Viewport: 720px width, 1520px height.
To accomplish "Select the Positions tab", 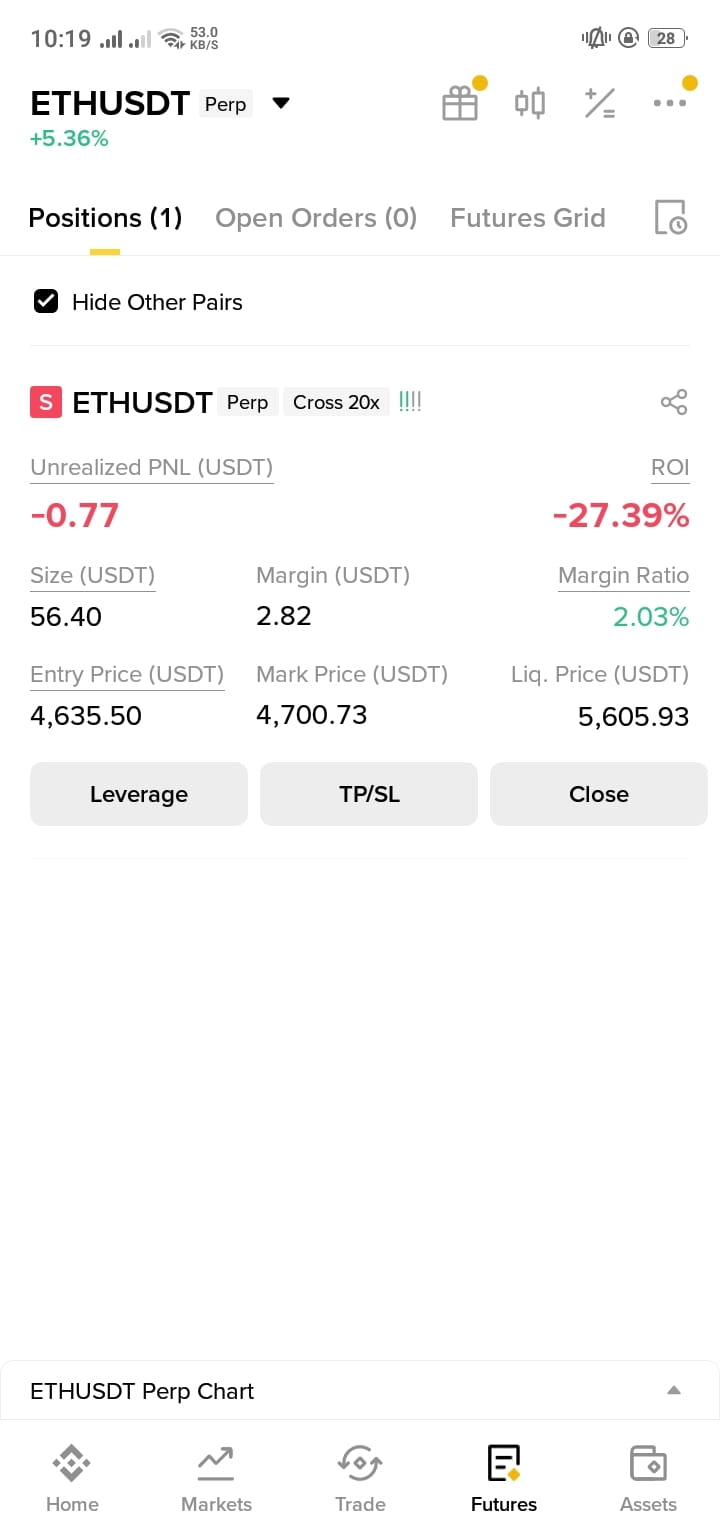I will tap(105, 218).
